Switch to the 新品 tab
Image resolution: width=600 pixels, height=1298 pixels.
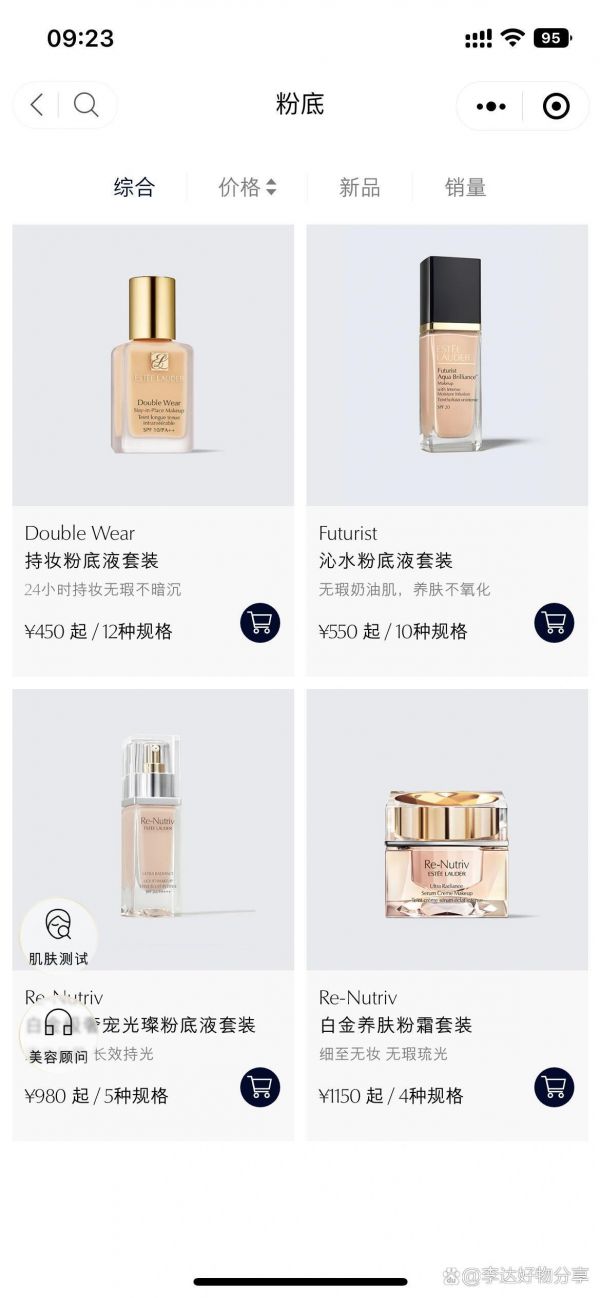tap(359, 187)
